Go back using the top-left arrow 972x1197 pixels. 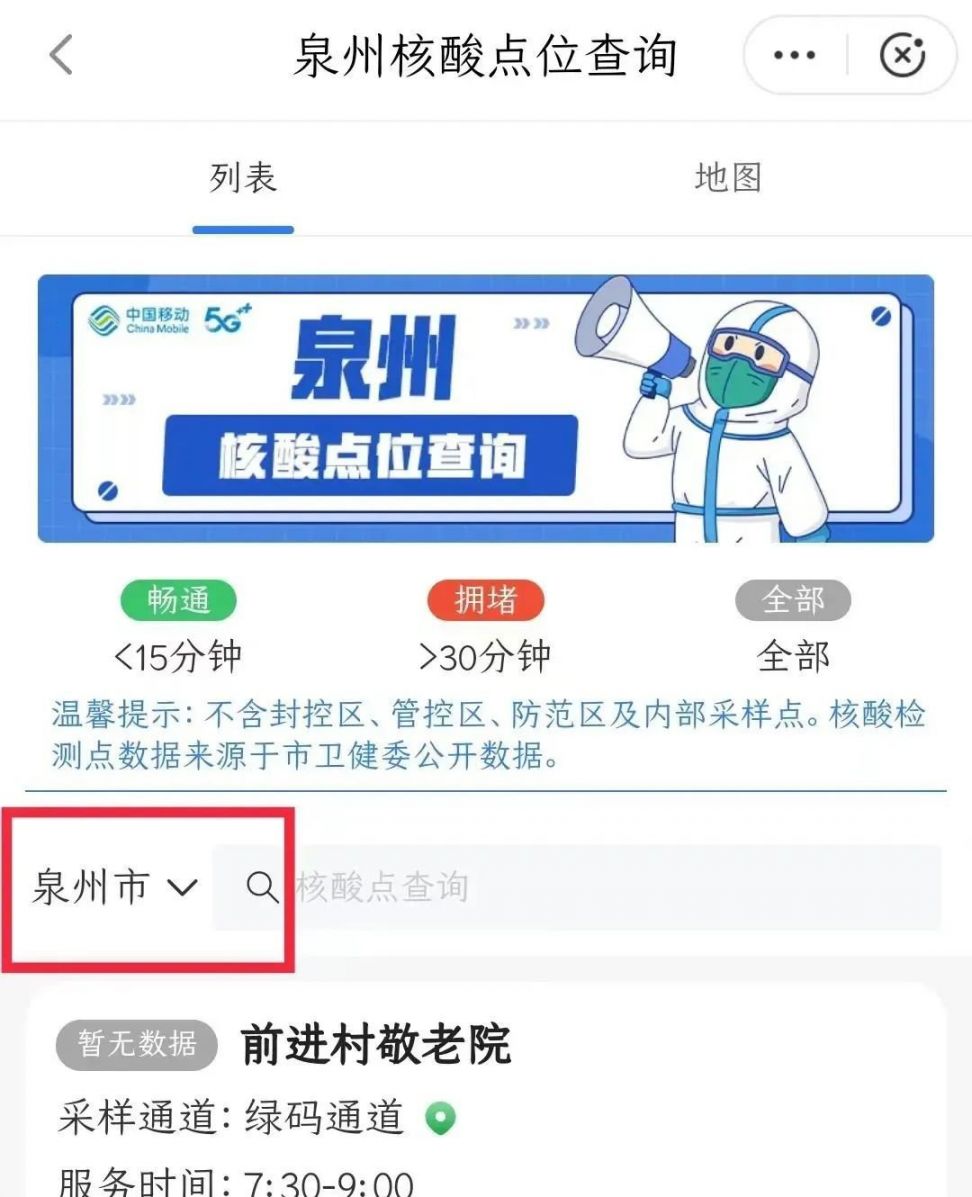coord(62,56)
